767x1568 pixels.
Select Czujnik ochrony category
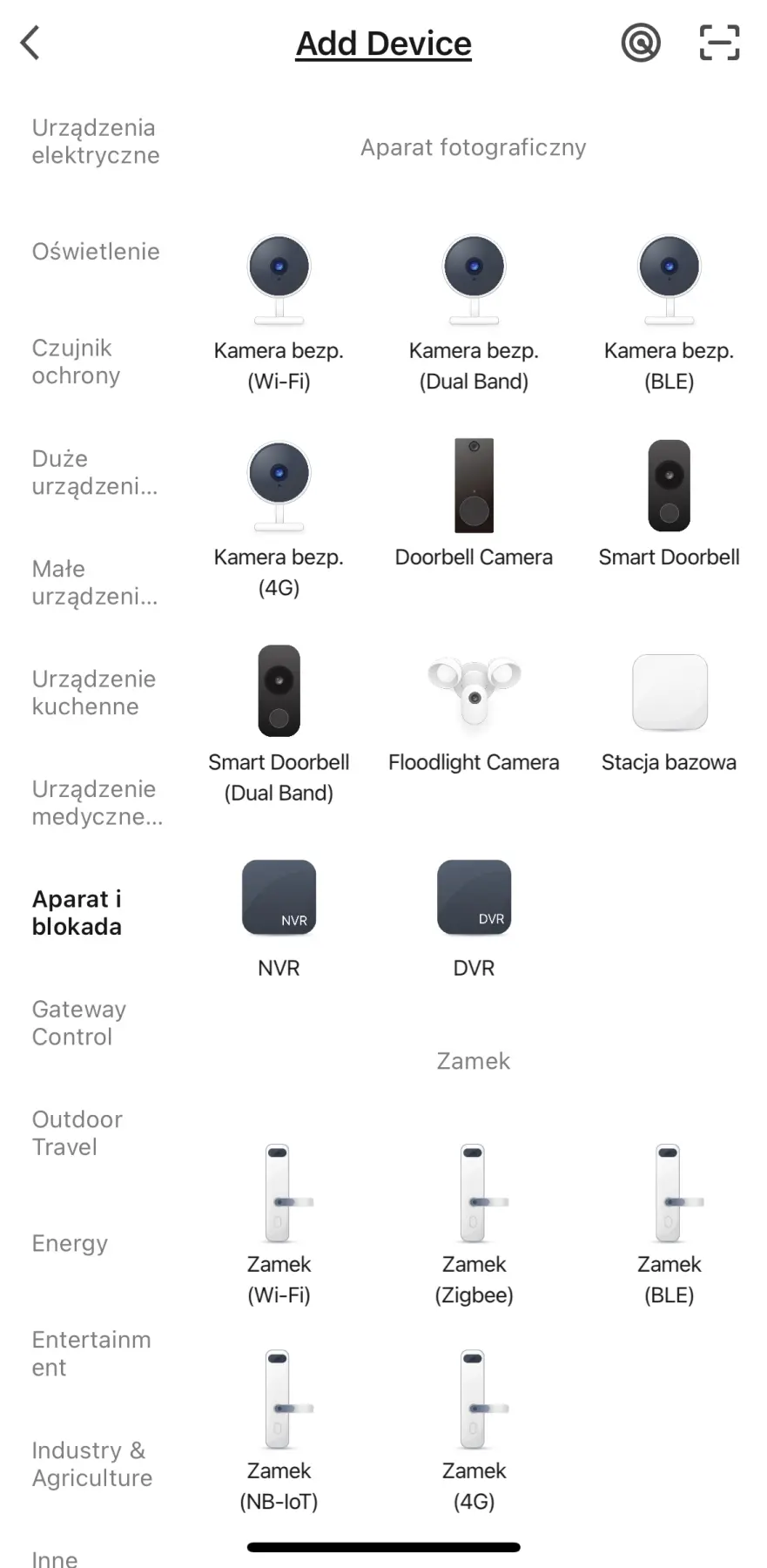click(77, 362)
